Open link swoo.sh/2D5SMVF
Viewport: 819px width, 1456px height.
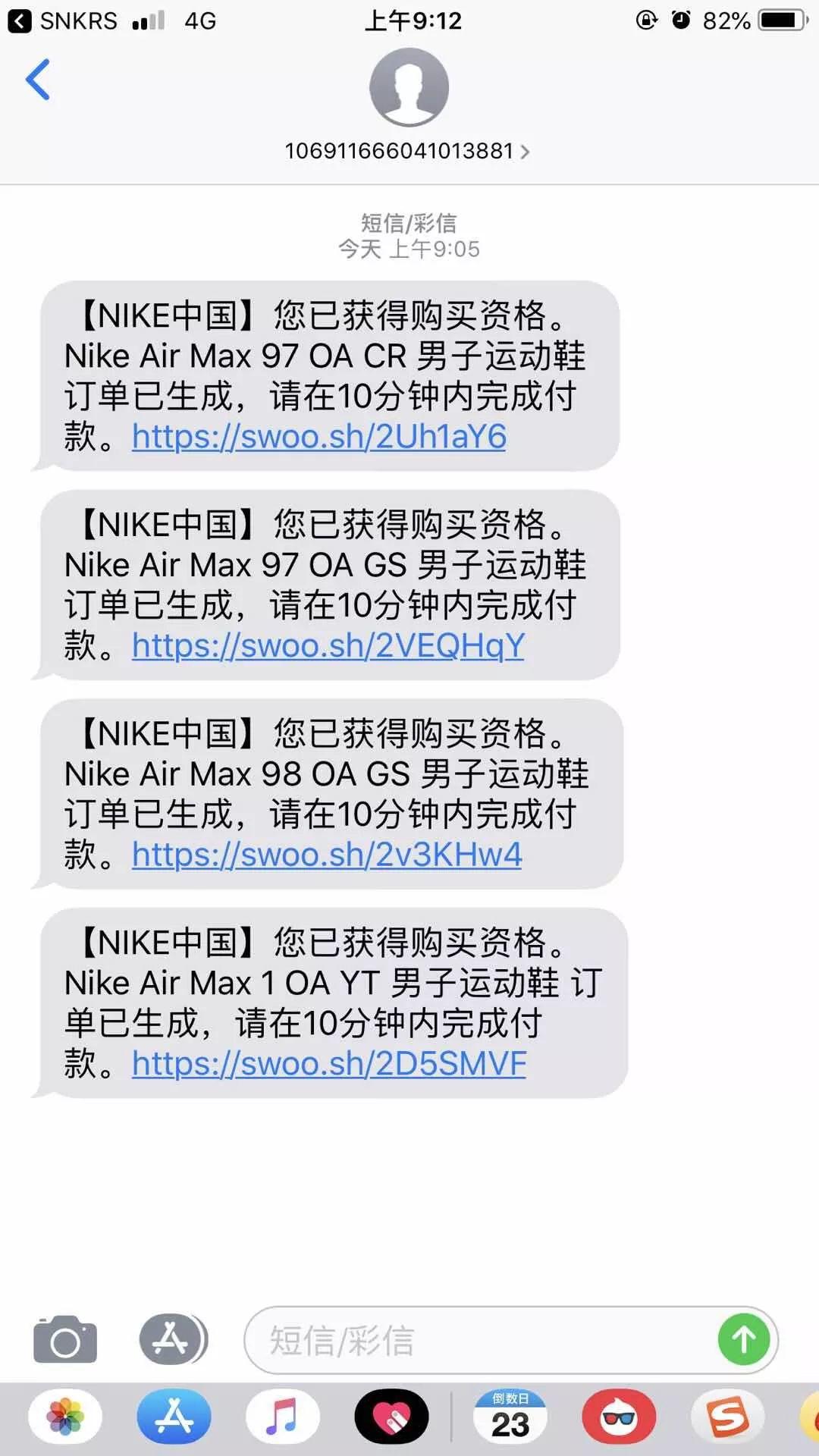pyautogui.click(x=329, y=1064)
